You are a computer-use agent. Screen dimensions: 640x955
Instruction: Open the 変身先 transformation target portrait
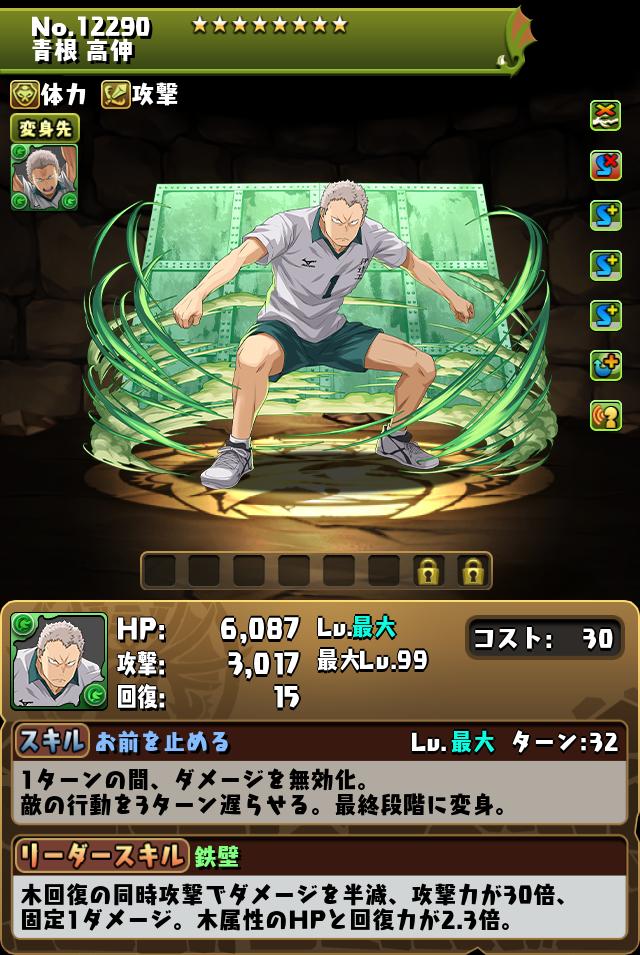pyautogui.click(x=45, y=176)
